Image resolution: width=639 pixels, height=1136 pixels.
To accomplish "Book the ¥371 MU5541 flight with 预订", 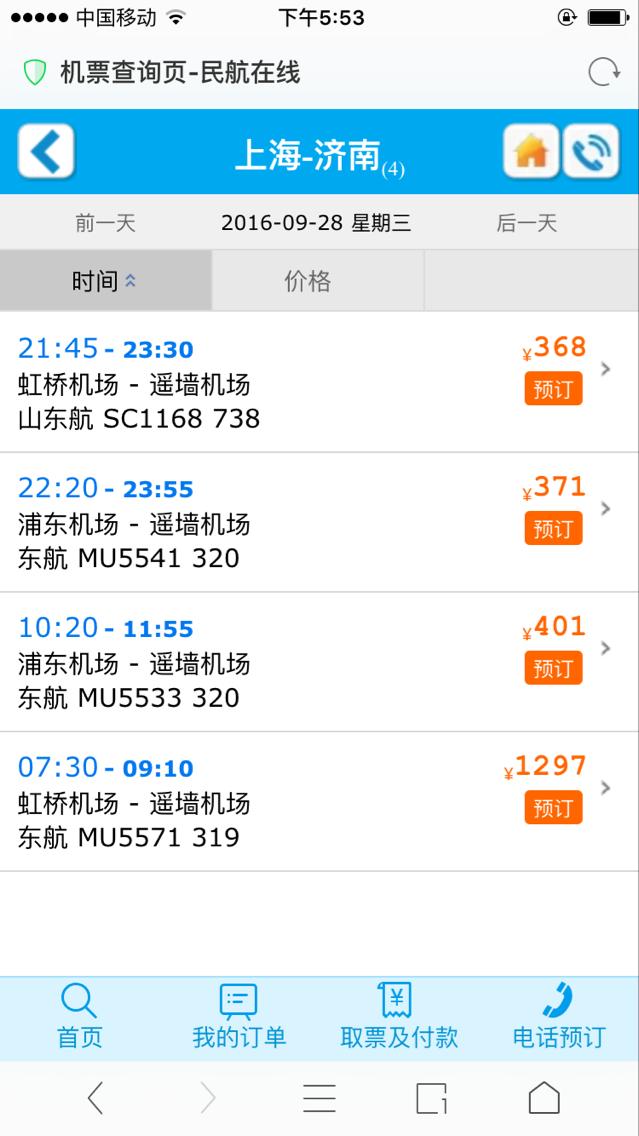I will tap(554, 529).
